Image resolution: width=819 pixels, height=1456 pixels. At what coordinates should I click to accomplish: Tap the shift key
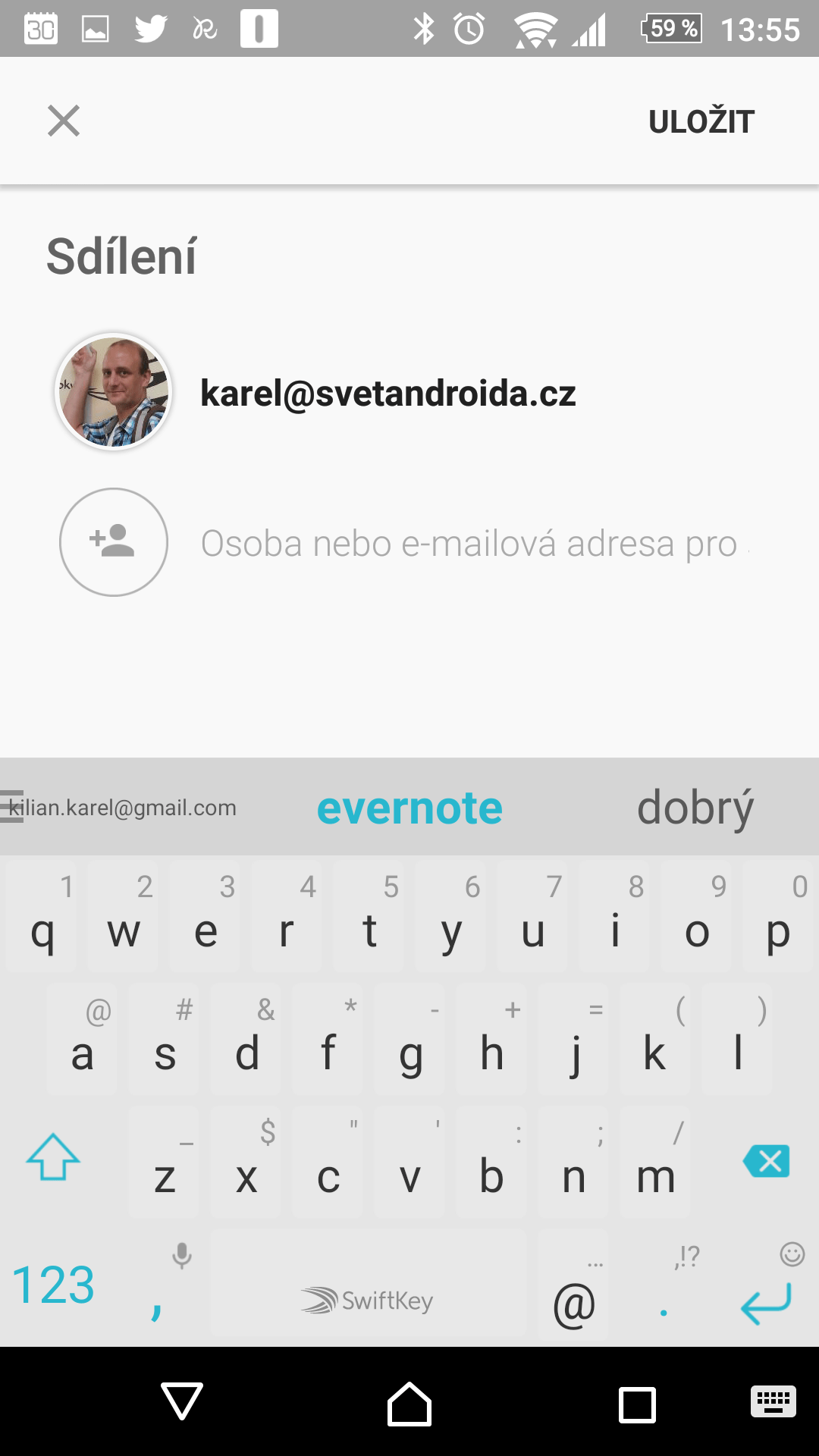click(53, 1157)
